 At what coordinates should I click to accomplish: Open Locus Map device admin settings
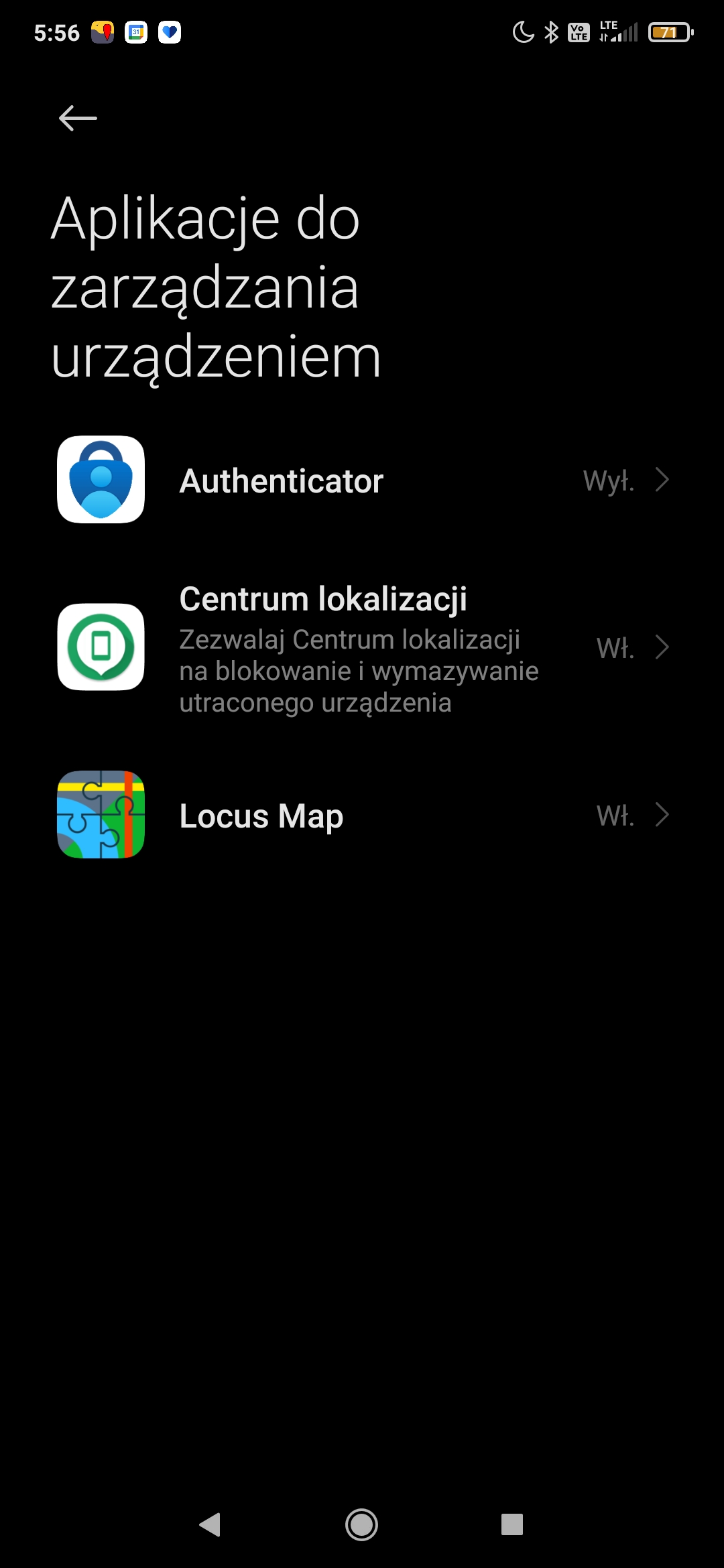[x=362, y=815]
